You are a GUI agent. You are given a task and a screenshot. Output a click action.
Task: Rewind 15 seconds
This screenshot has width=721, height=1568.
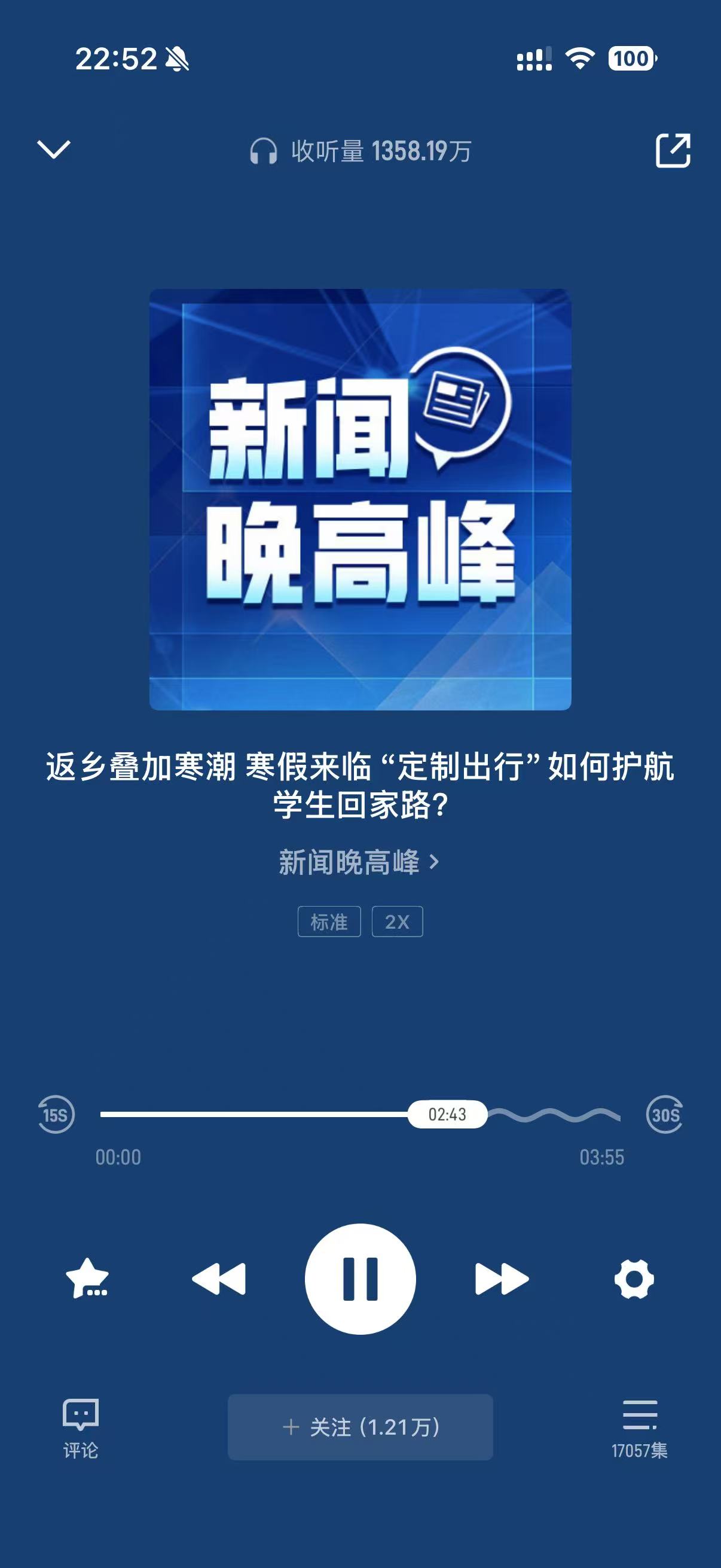coord(56,1115)
